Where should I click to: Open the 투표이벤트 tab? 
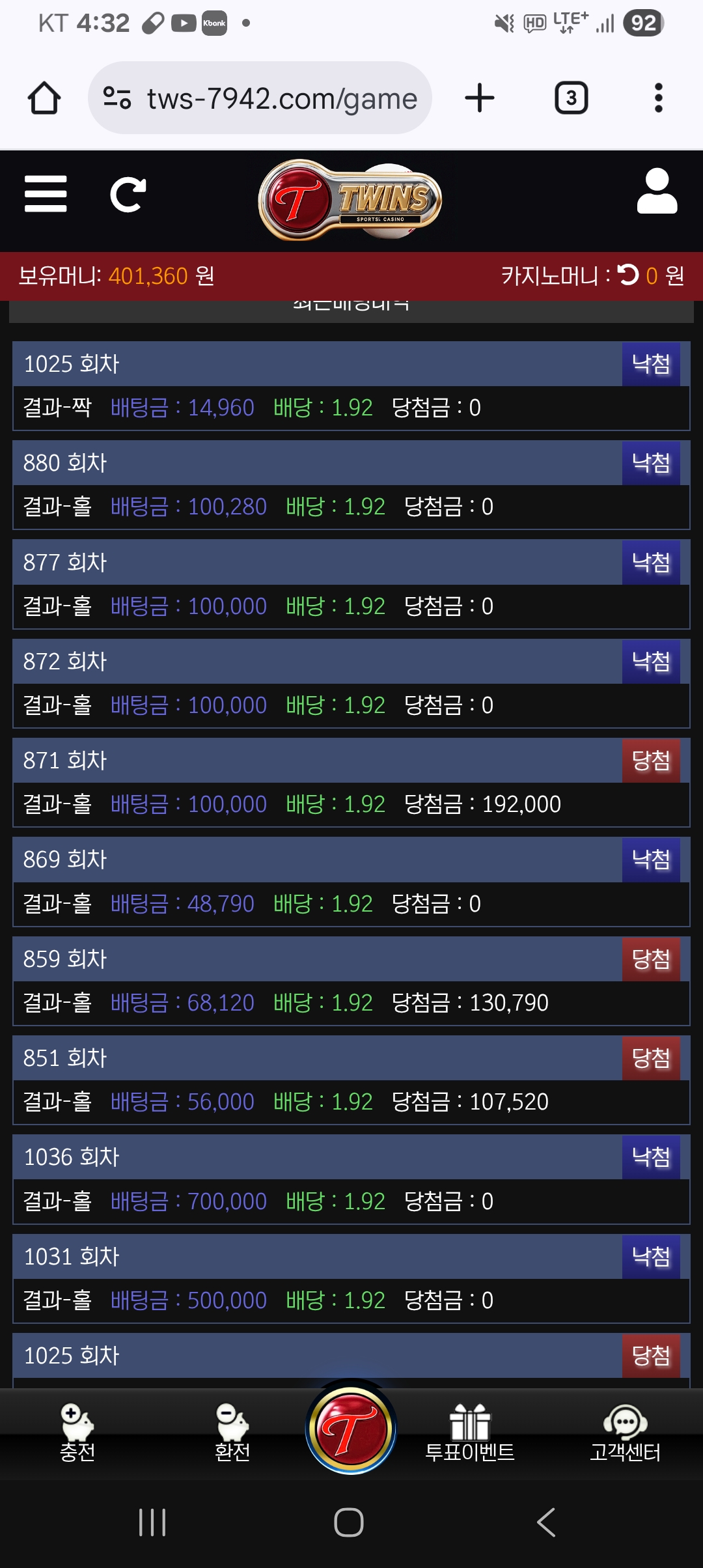(x=469, y=1433)
